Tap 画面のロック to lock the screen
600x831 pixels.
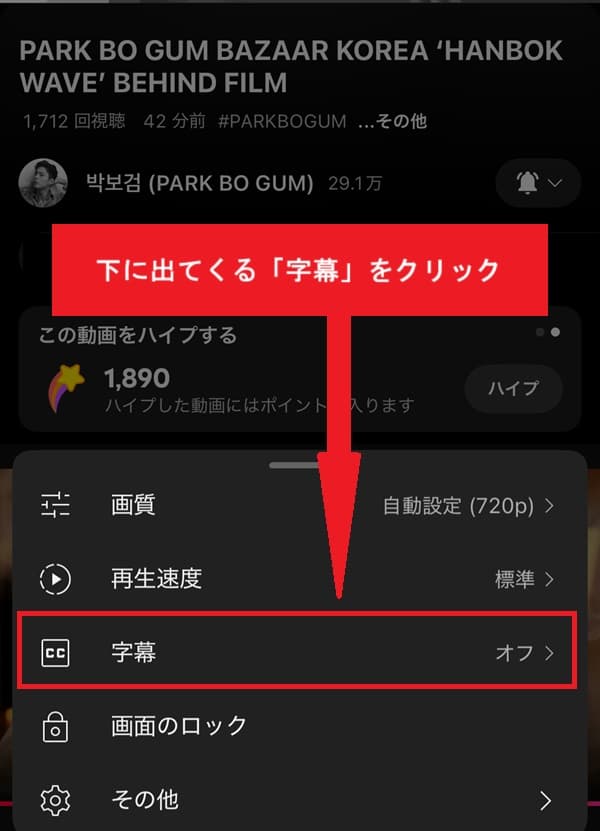point(300,727)
